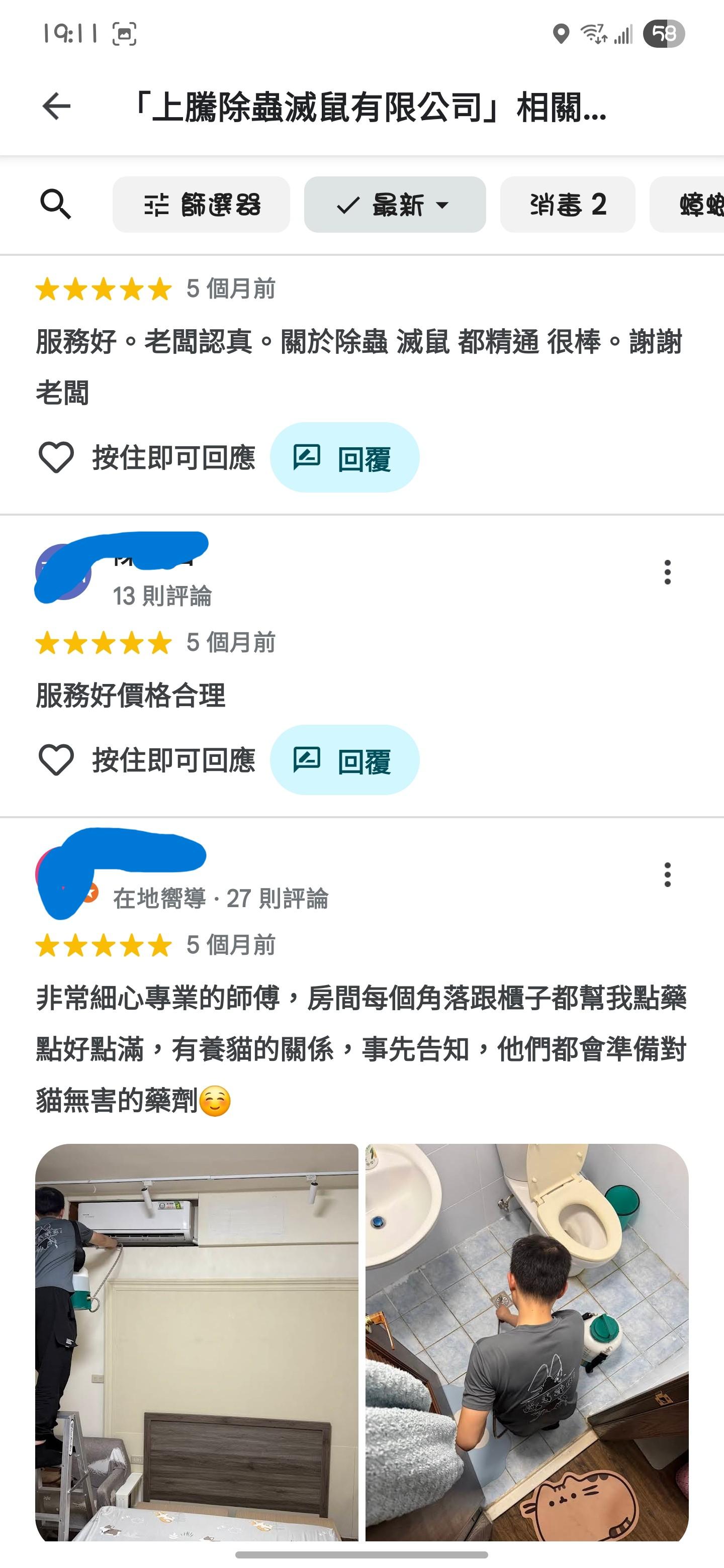
Task: Open overflow menu on 在地嚮導 review
Action: (x=667, y=874)
